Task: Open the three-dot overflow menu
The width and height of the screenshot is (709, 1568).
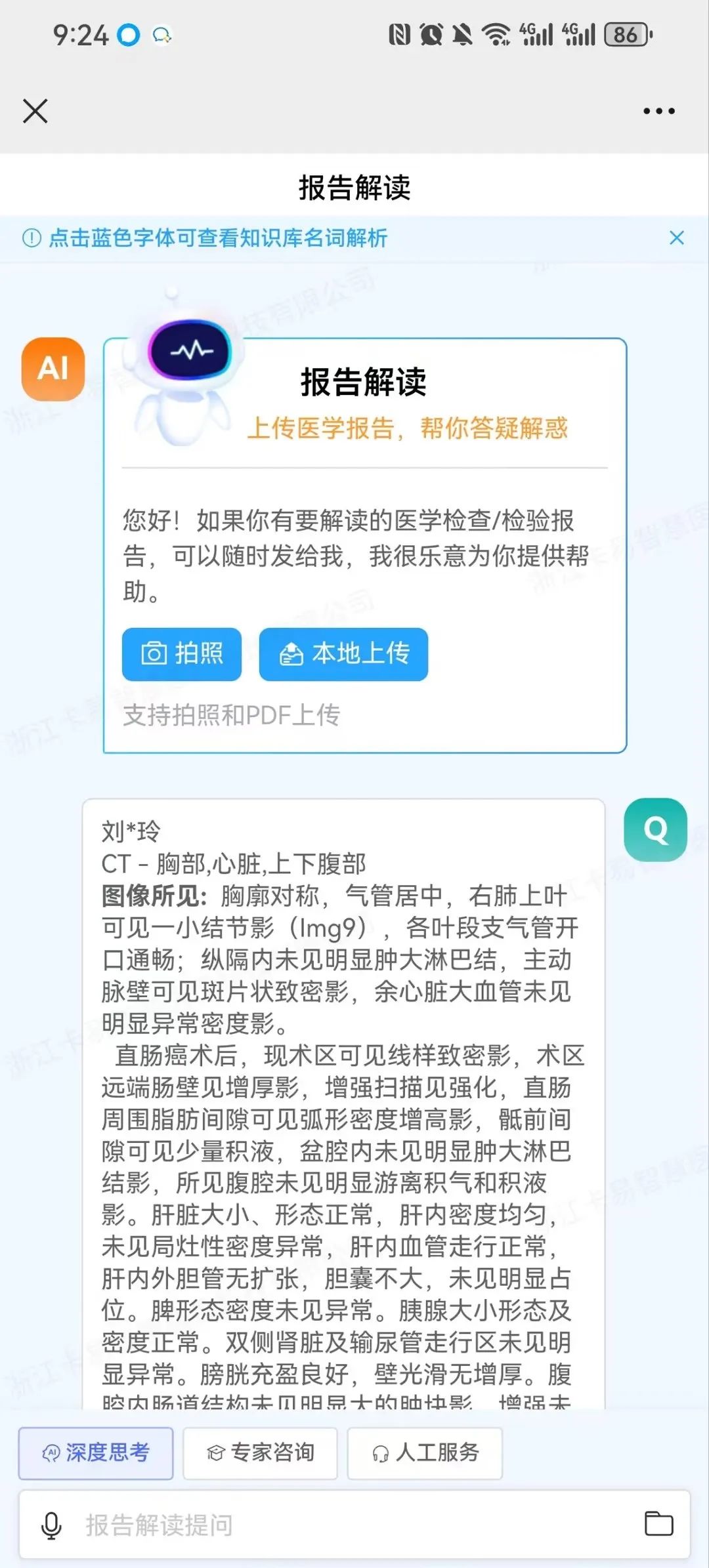Action: pyautogui.click(x=658, y=111)
